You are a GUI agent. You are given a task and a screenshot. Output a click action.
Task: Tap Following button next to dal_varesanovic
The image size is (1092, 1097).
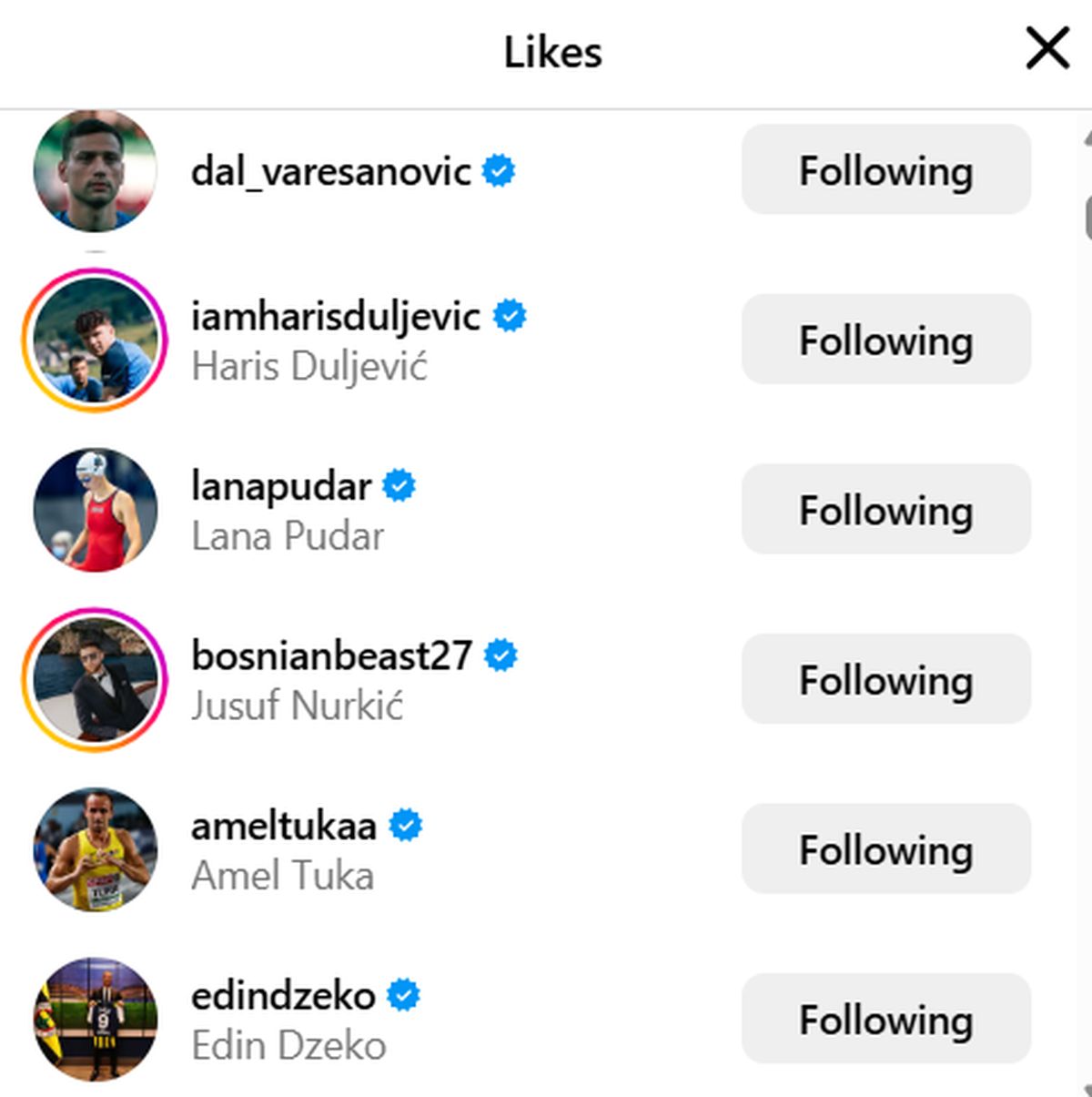885,170
